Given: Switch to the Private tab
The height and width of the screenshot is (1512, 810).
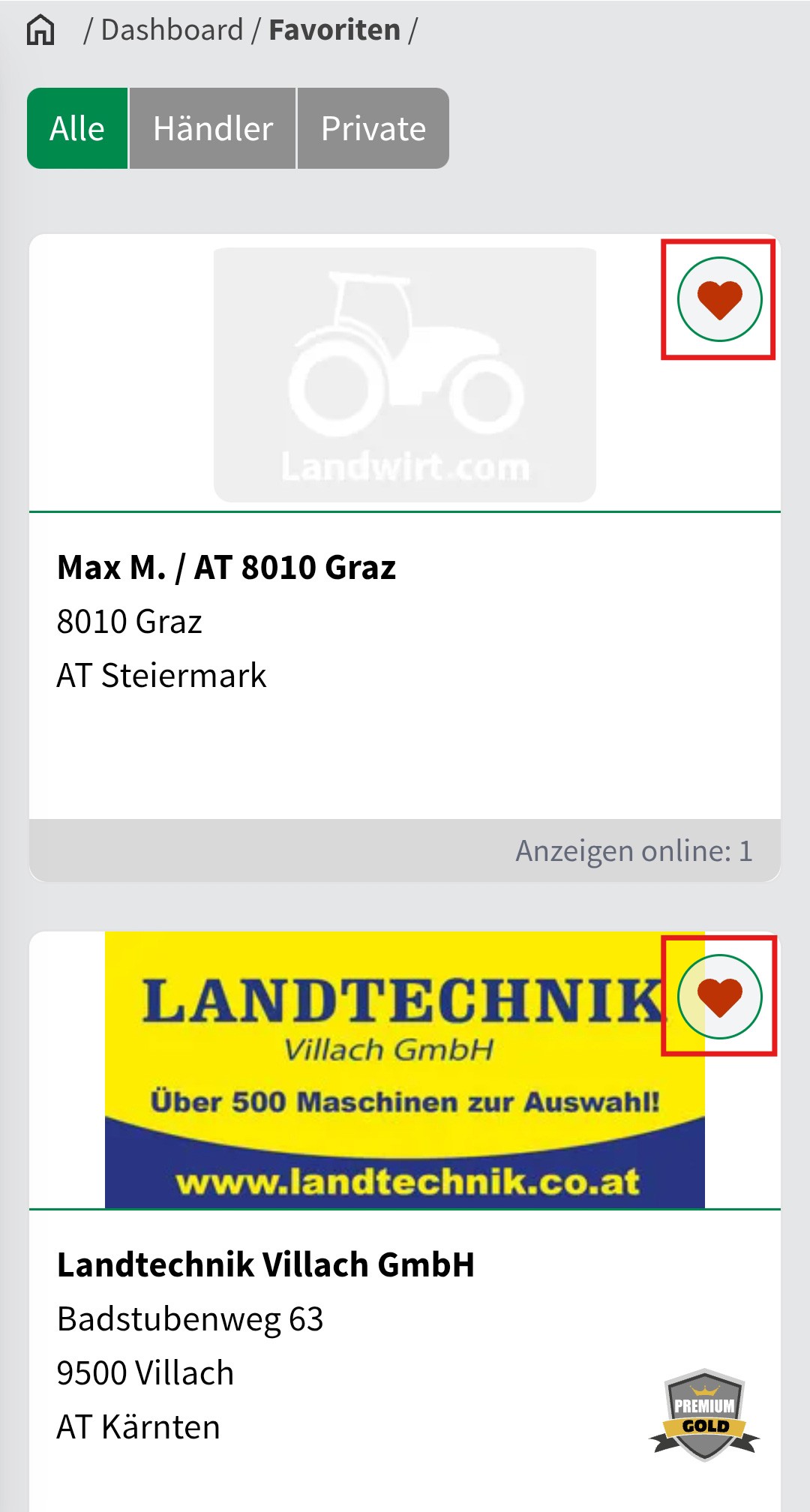Looking at the screenshot, I should point(373,127).
